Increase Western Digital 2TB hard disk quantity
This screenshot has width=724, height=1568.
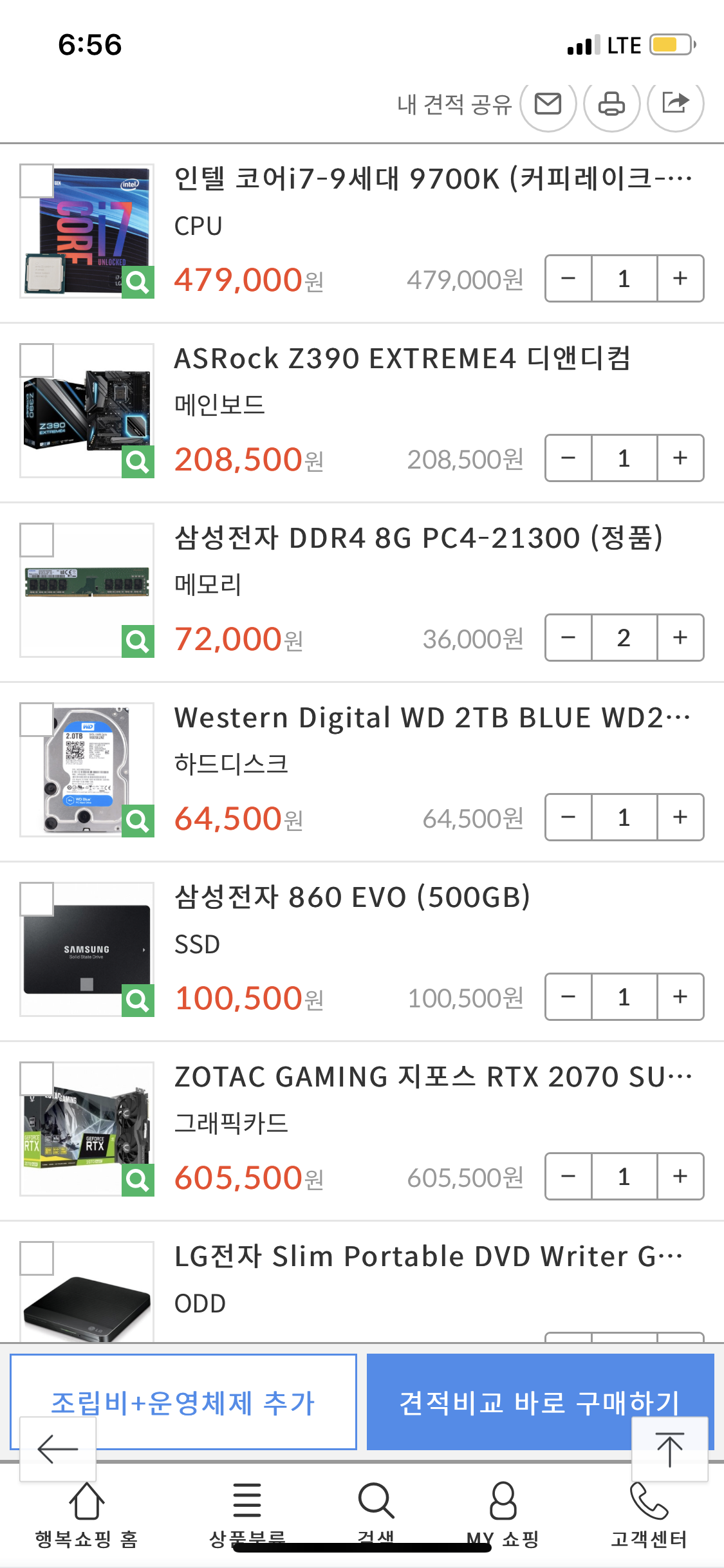(x=680, y=817)
